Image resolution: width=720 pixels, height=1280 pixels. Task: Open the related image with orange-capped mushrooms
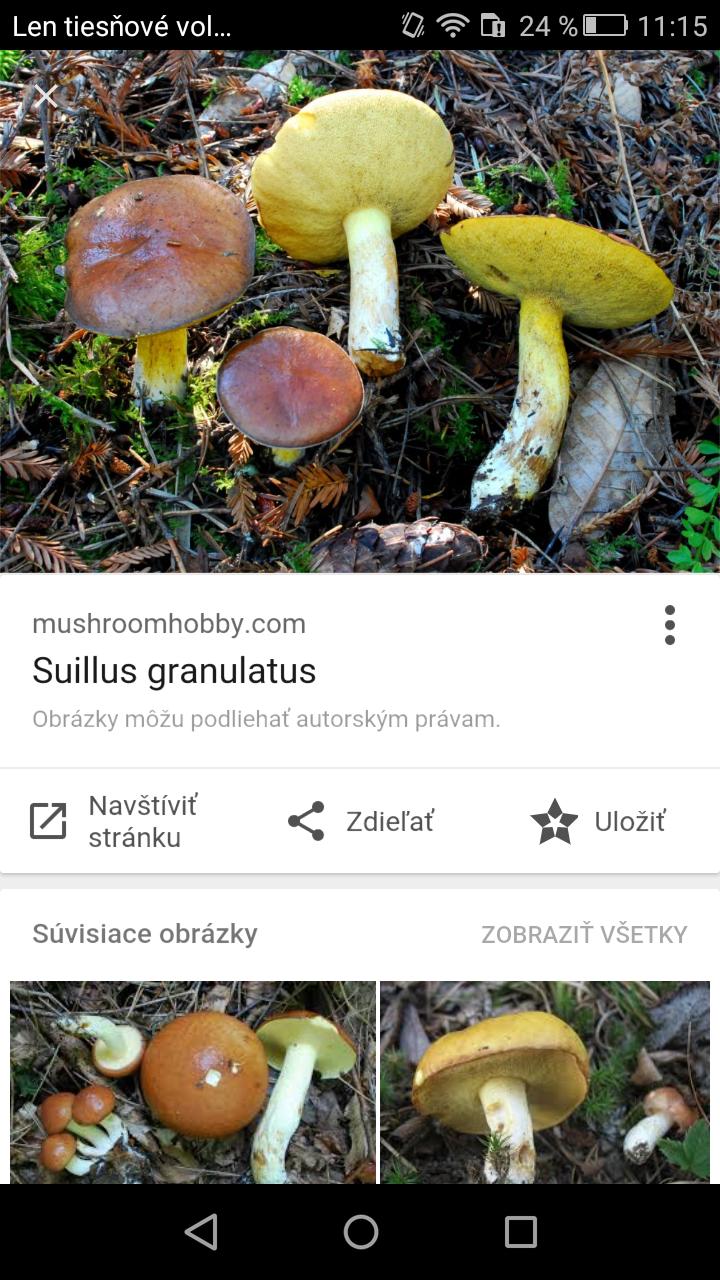click(x=193, y=1082)
